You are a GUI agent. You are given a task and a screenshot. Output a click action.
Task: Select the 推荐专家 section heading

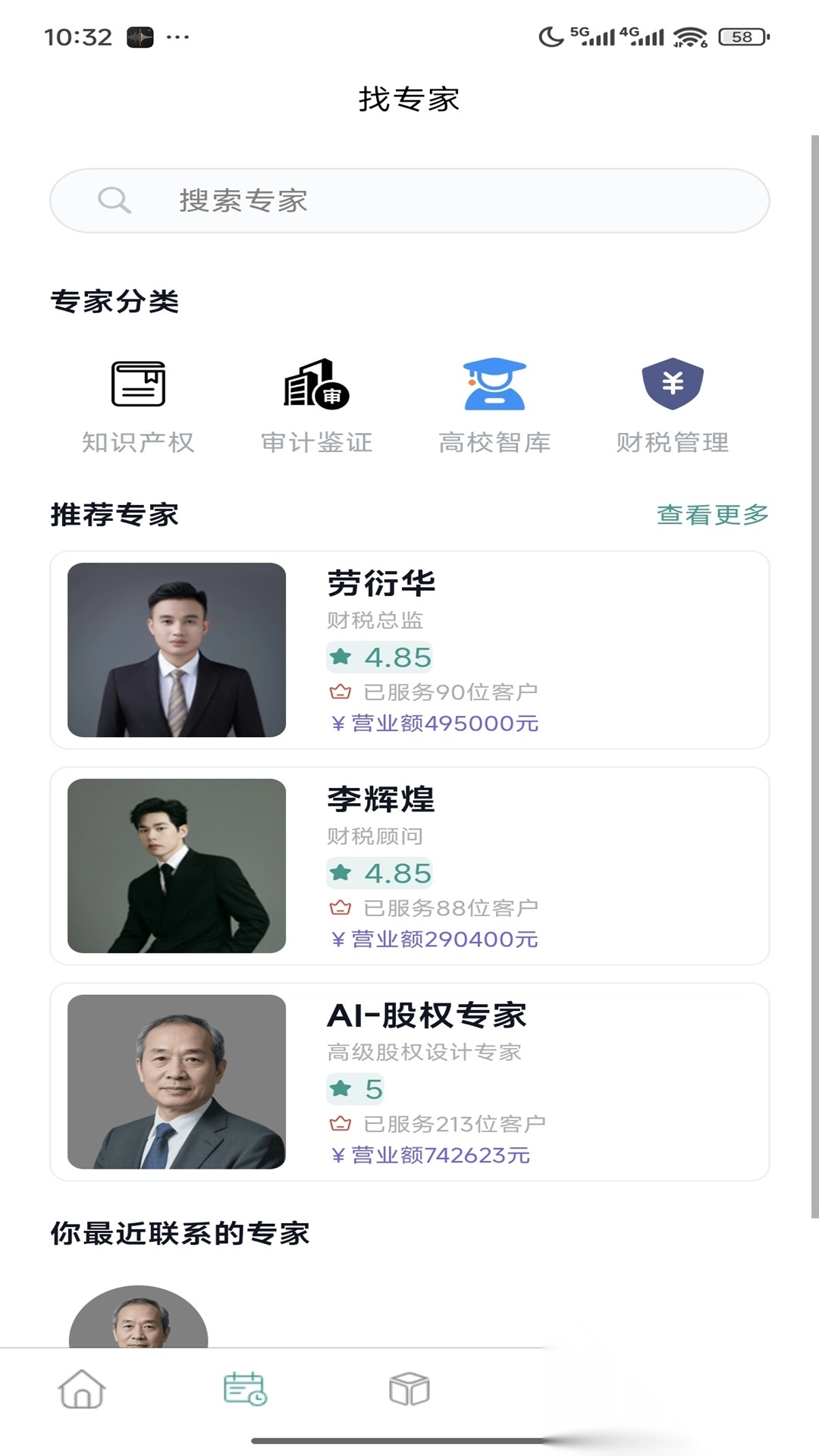coord(115,513)
